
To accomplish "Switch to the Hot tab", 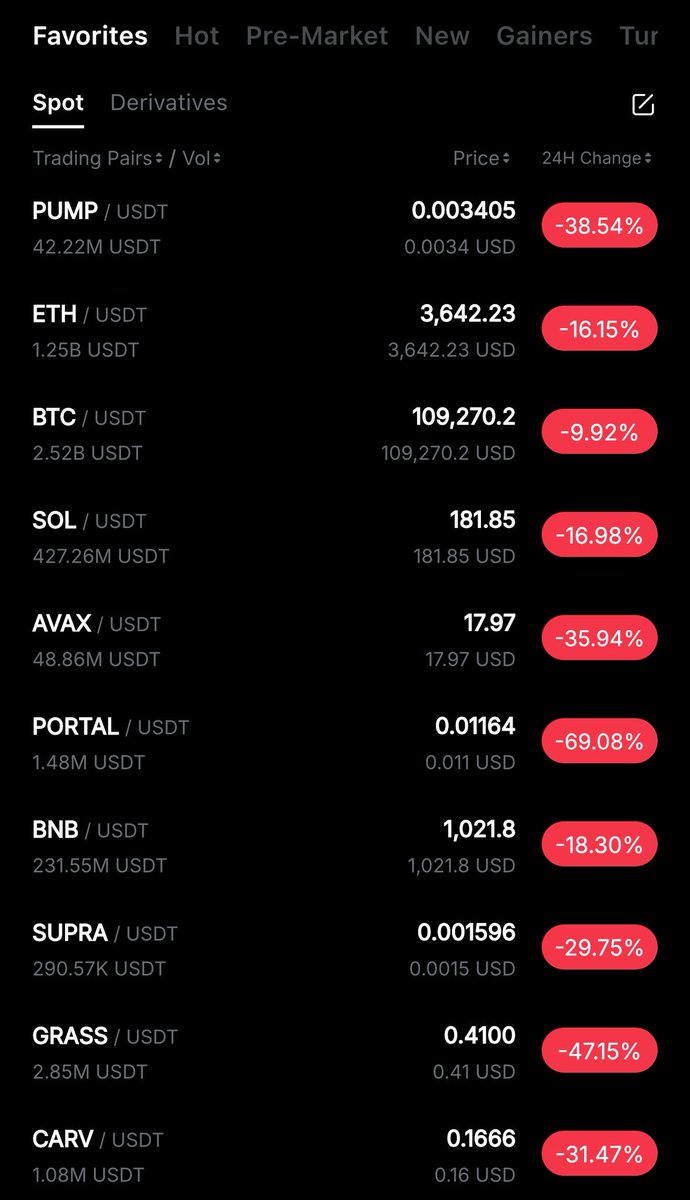I will tap(197, 36).
